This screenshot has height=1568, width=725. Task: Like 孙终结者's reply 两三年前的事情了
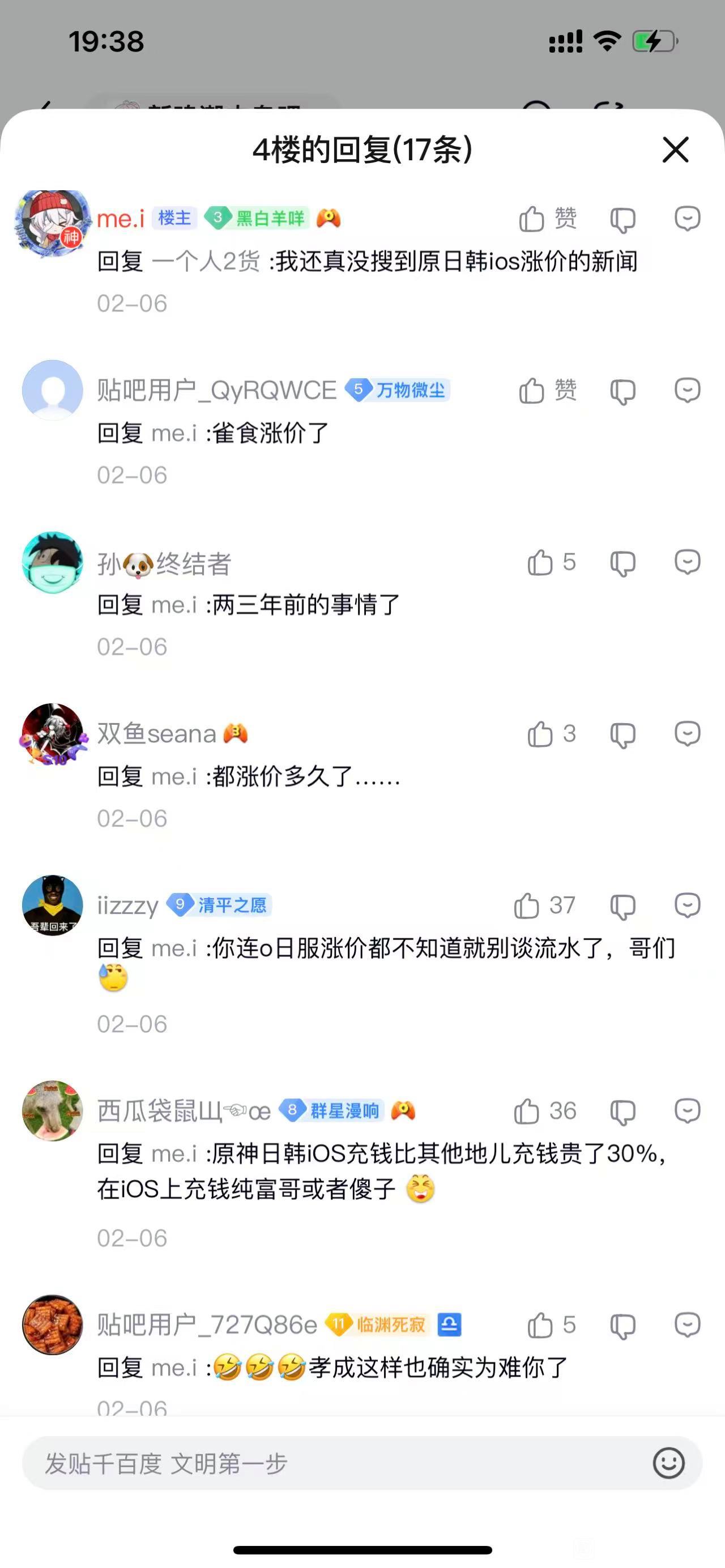pos(540,562)
